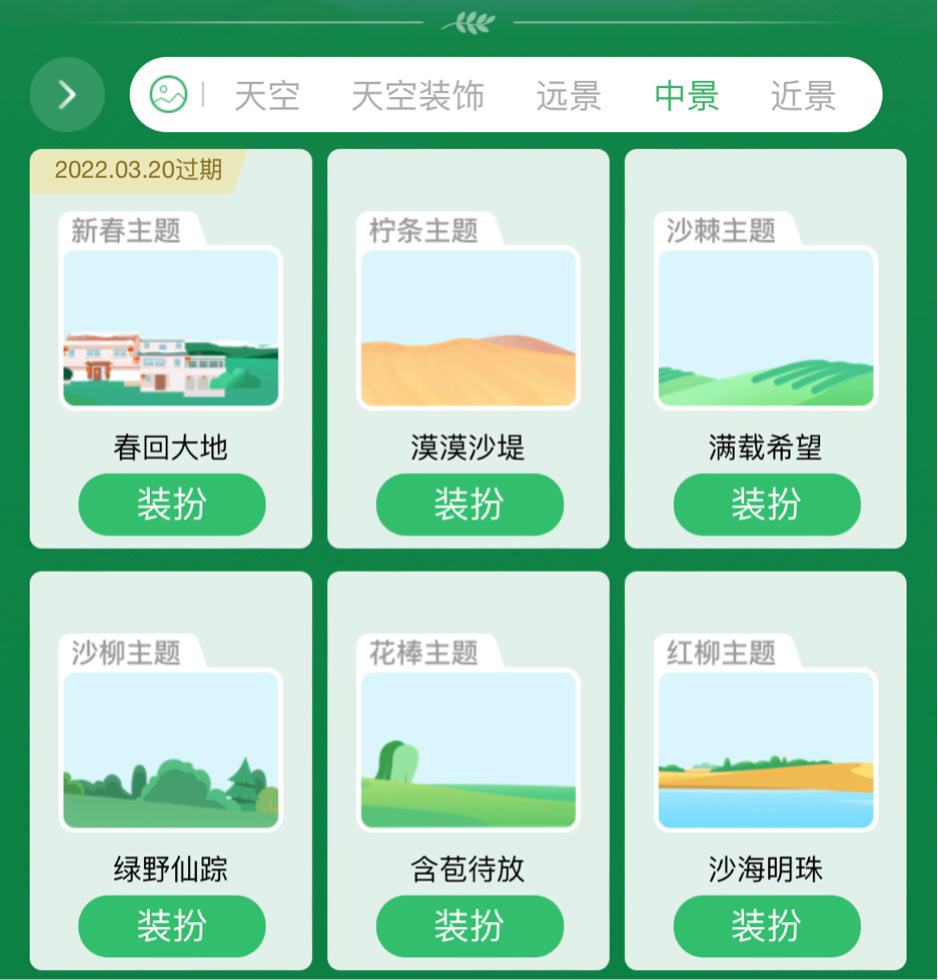Tap 装扮 under 沙海明珠
938x980 pixels.
(766, 926)
